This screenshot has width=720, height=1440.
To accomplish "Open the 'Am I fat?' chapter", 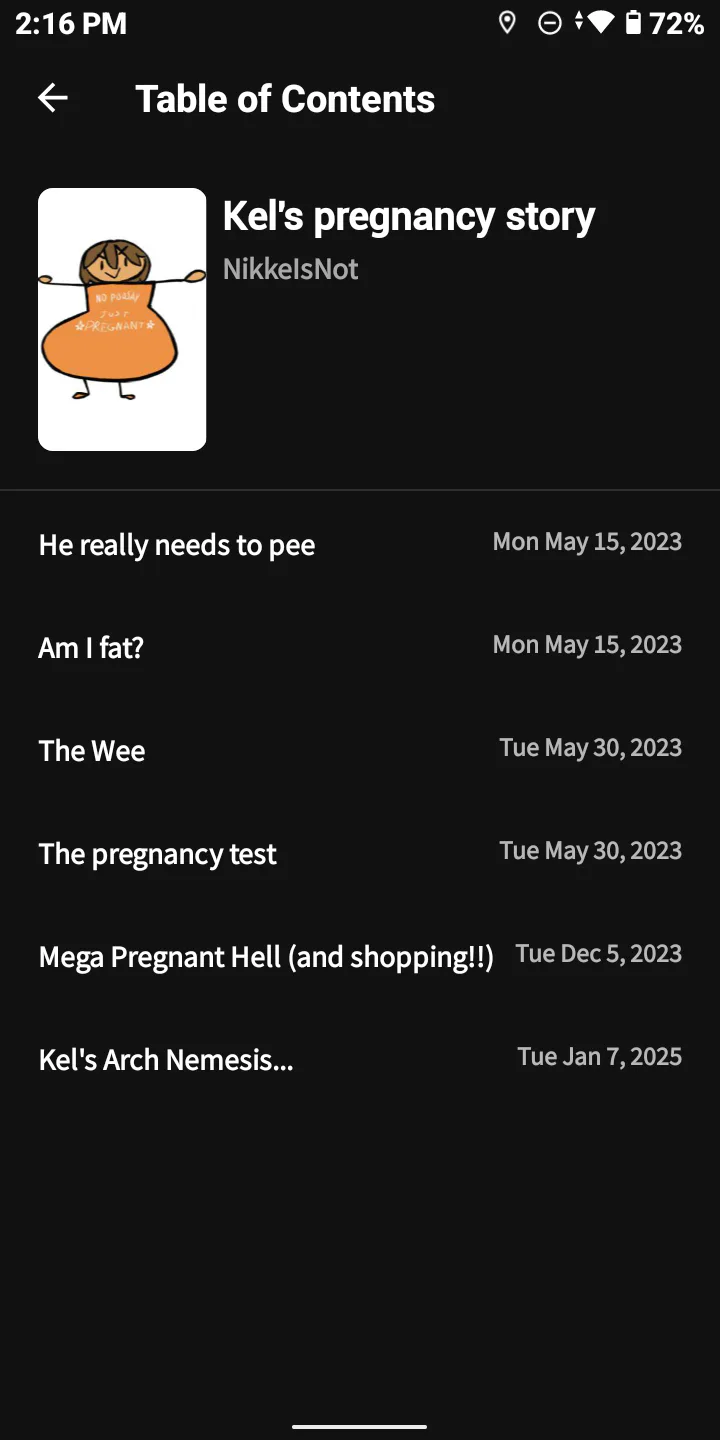I will click(x=360, y=647).
